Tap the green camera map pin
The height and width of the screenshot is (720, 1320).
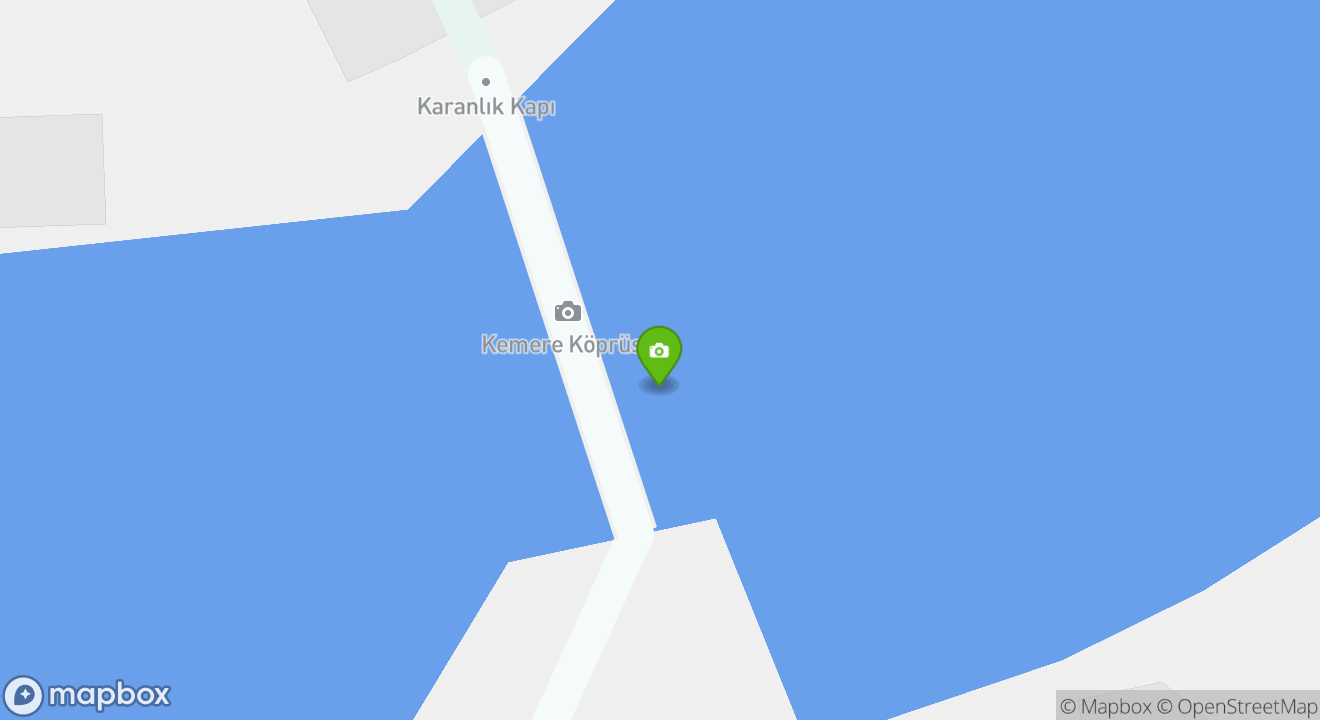coord(659,353)
